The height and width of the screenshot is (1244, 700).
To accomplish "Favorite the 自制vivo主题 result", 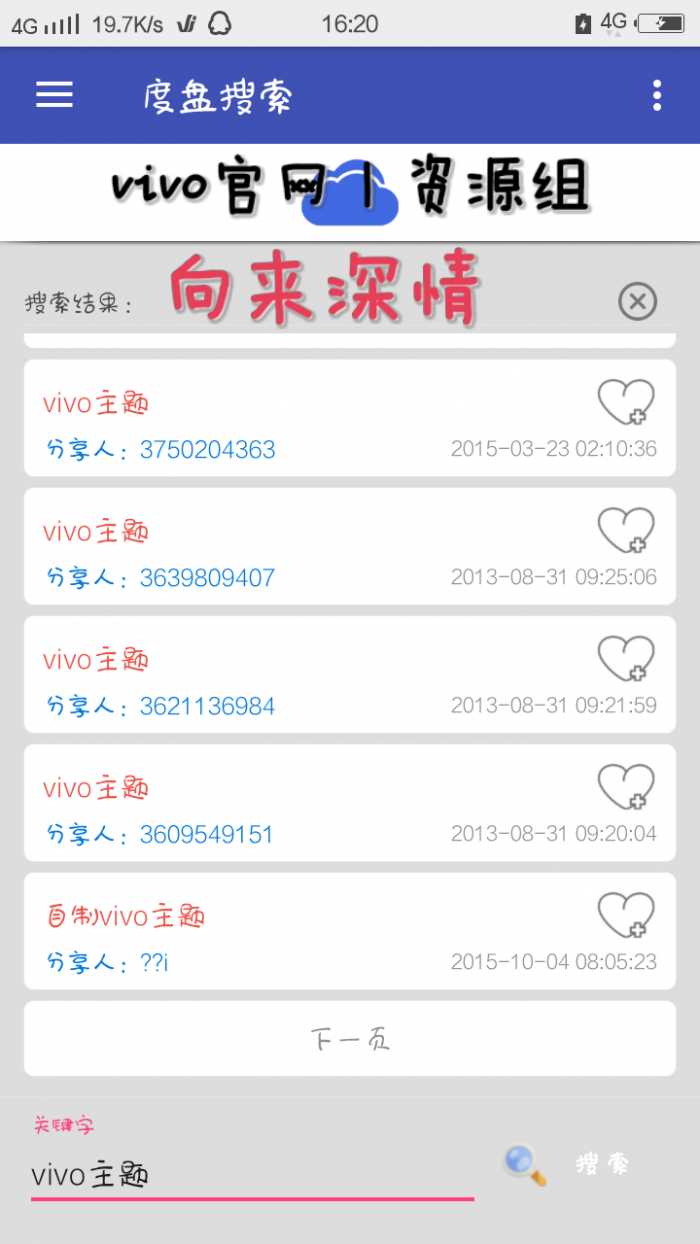I will tap(626, 916).
